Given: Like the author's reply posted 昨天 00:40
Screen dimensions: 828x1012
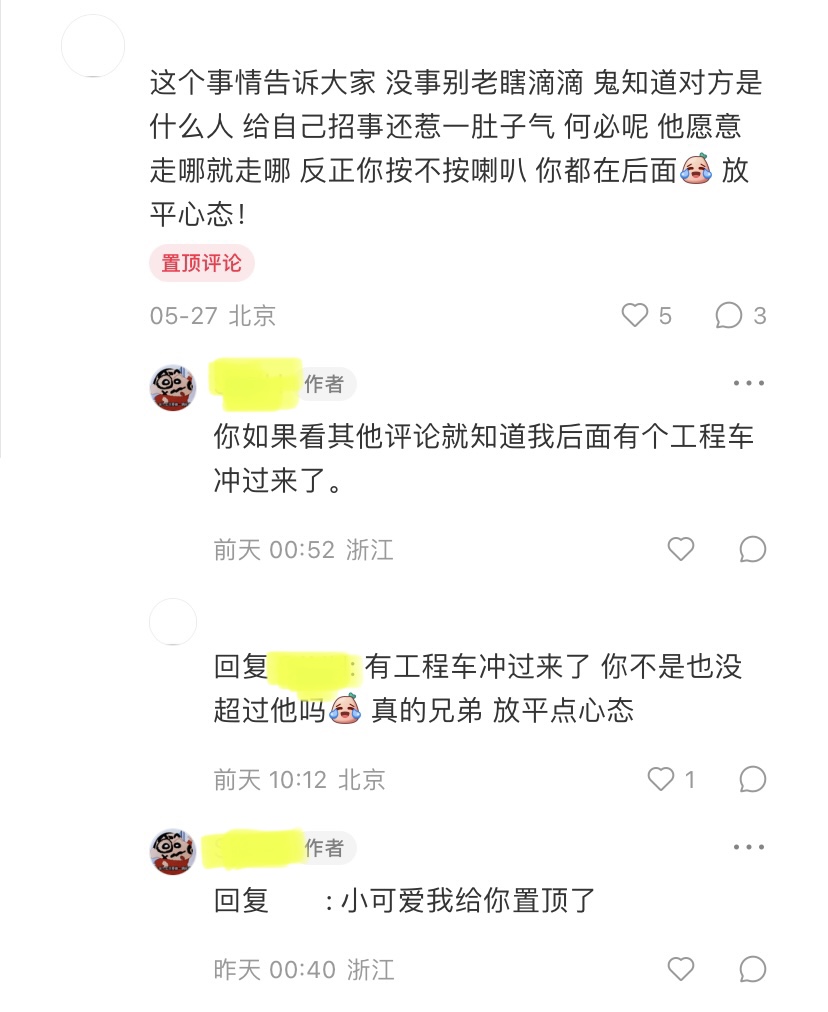Looking at the screenshot, I should [x=681, y=969].
